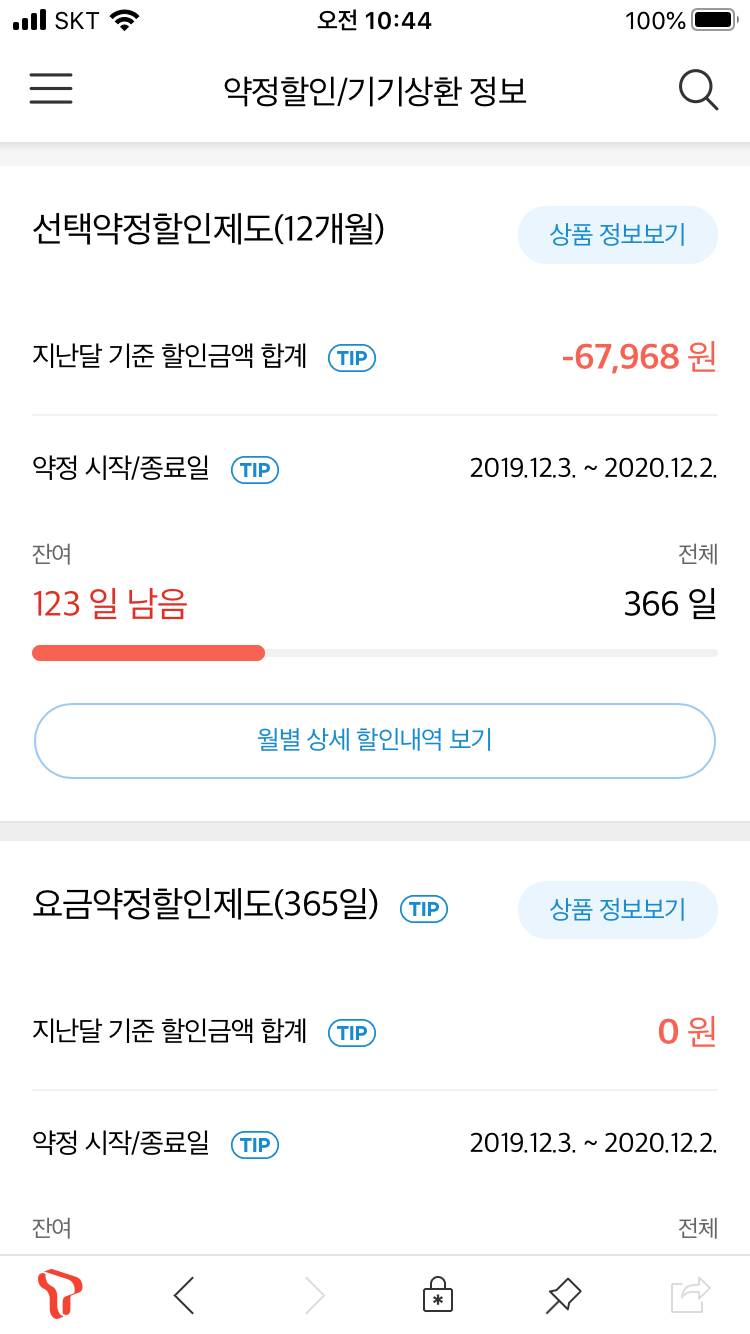
Task: Open the hamburger menu icon
Action: click(50, 90)
